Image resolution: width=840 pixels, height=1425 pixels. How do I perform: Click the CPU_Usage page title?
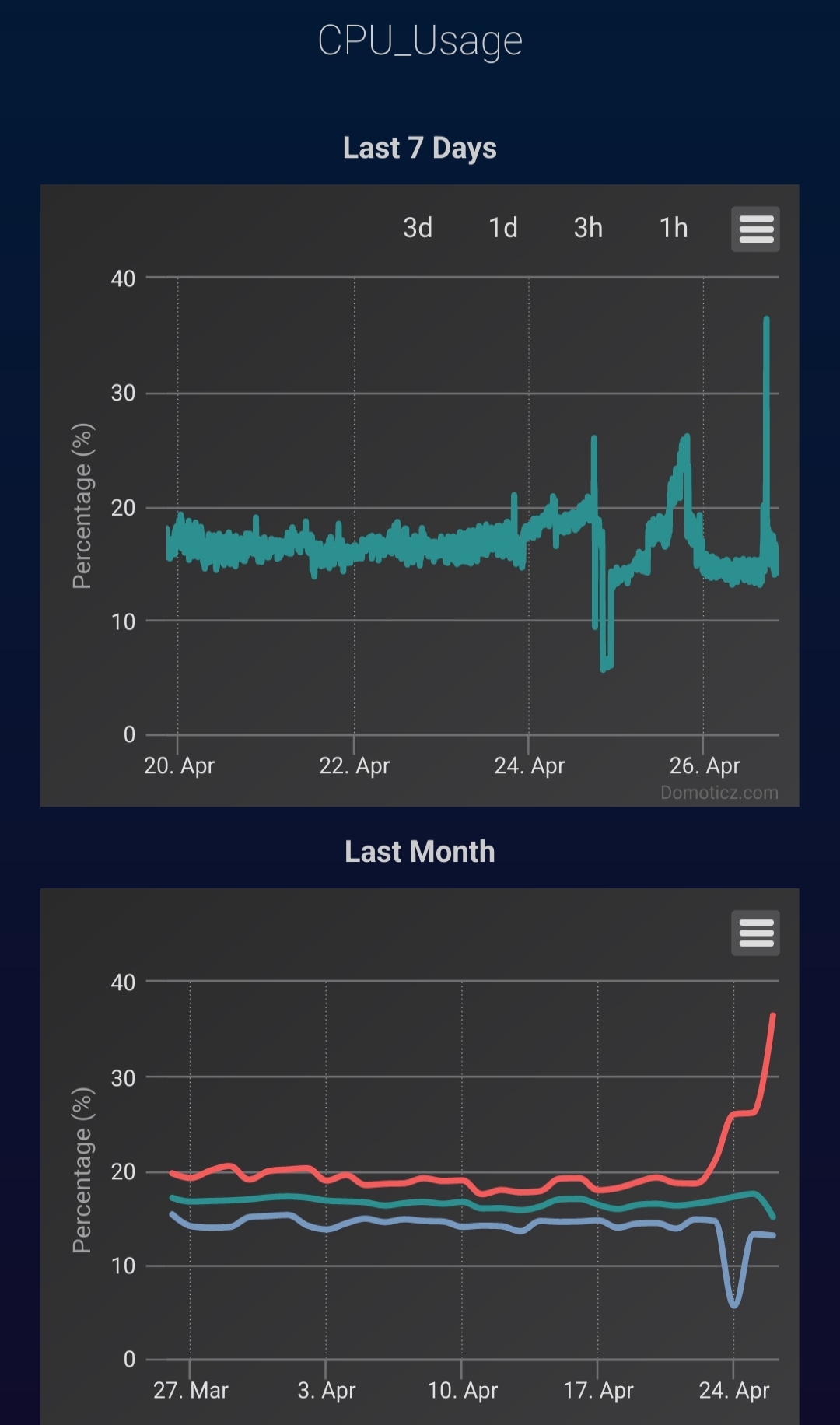coord(420,40)
